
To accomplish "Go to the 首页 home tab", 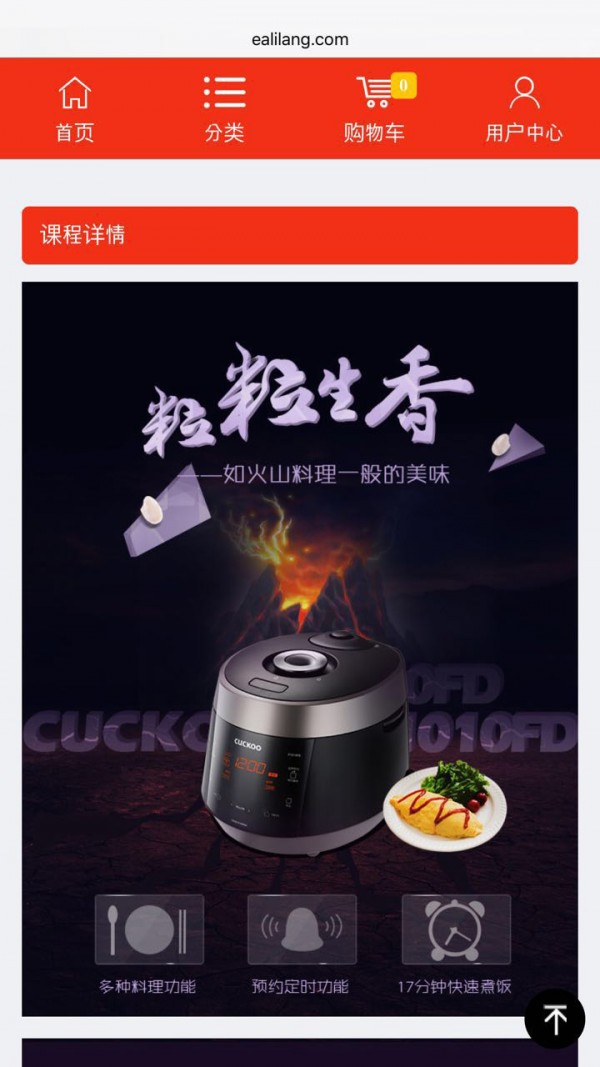I will (x=75, y=109).
